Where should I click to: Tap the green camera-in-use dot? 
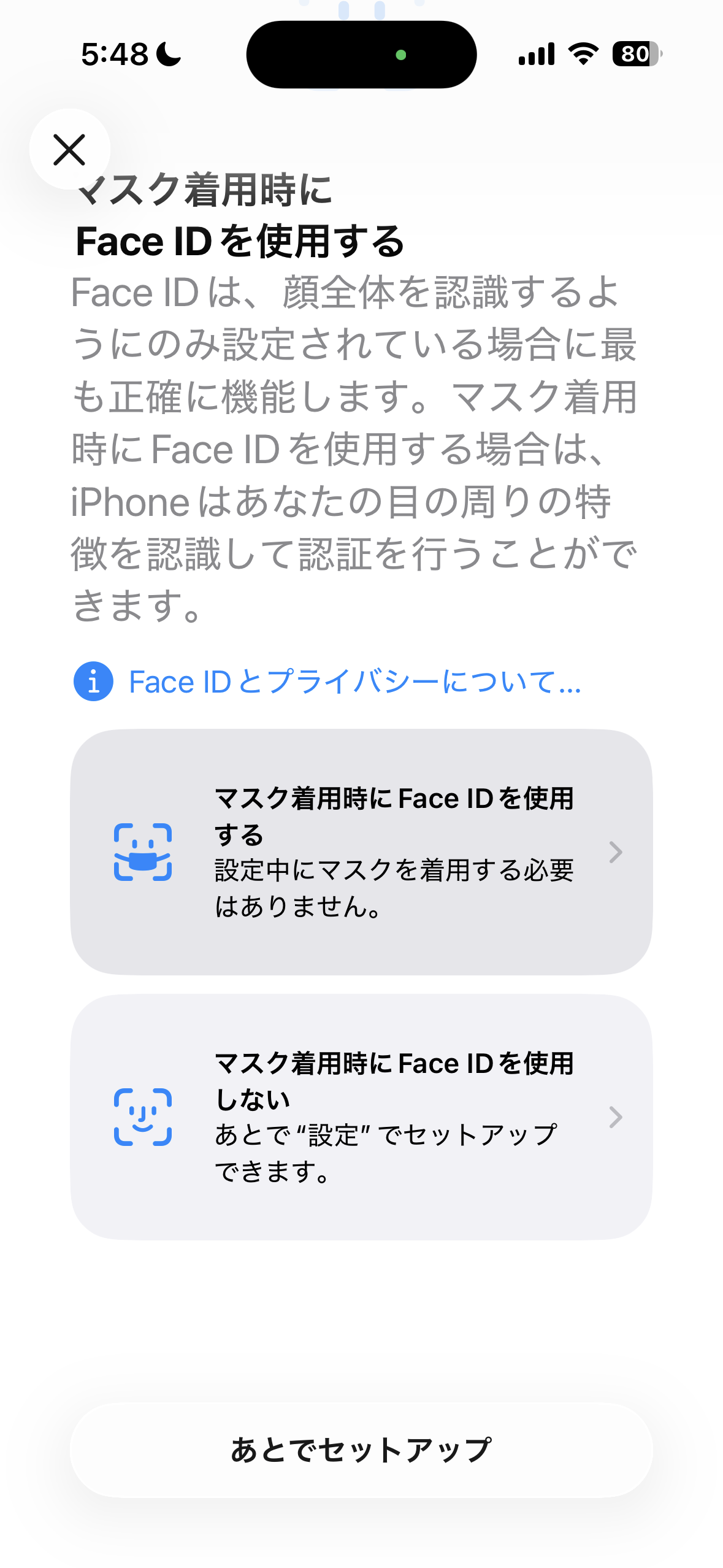click(402, 55)
